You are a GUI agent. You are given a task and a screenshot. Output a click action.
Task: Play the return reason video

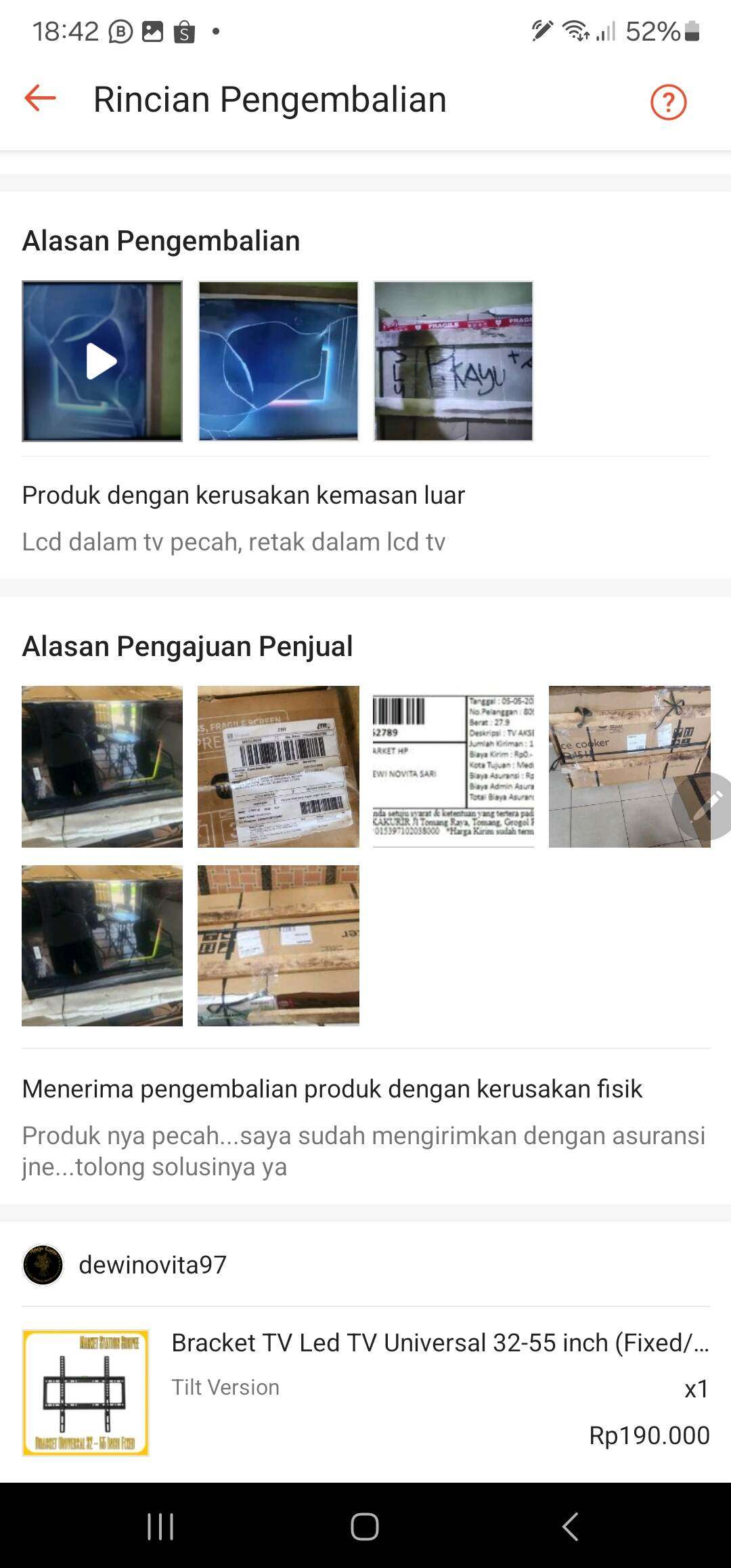[x=102, y=361]
